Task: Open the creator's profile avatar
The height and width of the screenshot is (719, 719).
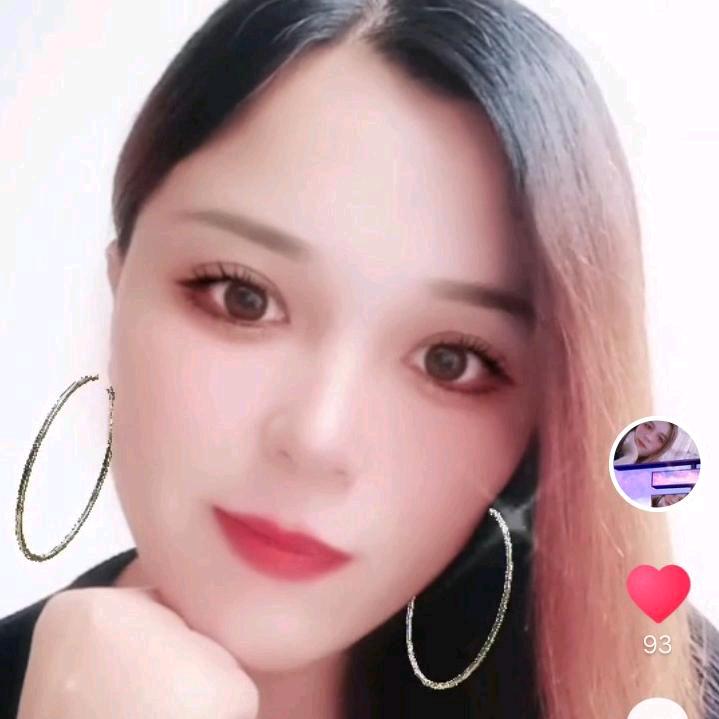Action: tap(657, 464)
